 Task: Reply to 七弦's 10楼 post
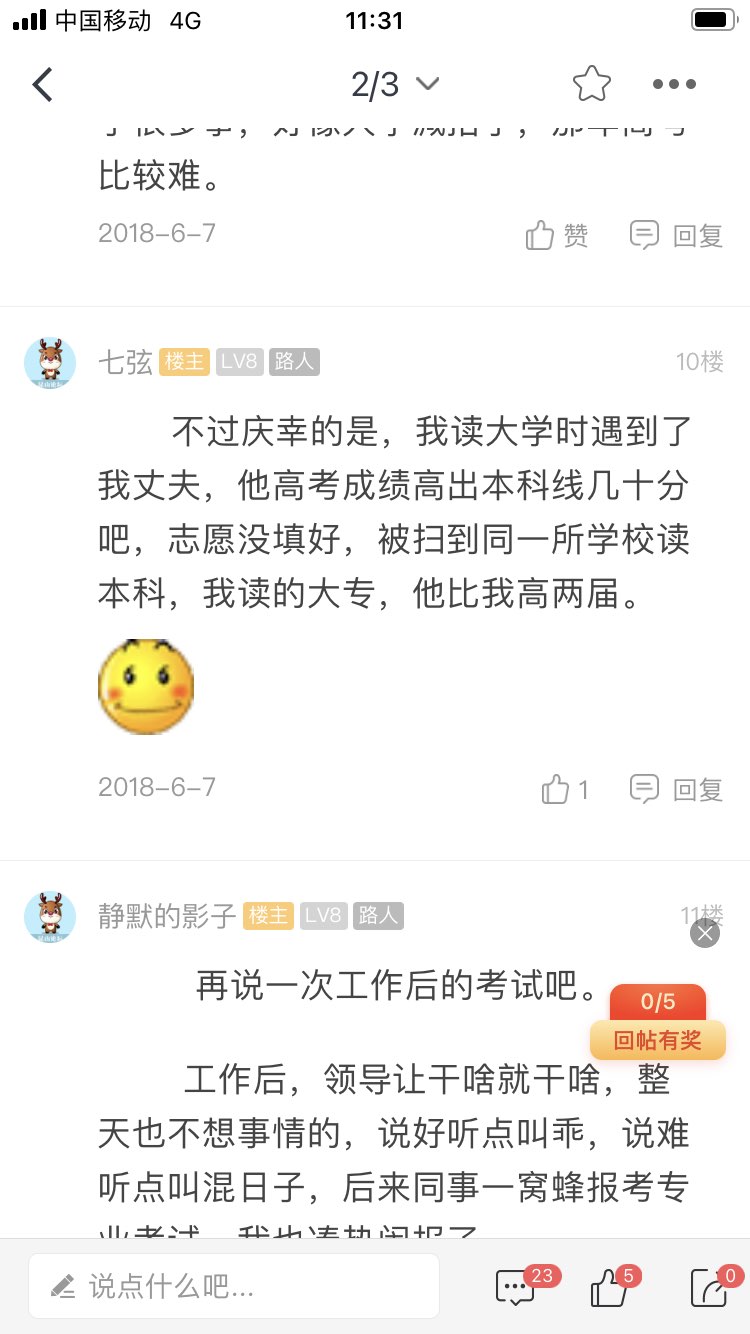tap(676, 789)
